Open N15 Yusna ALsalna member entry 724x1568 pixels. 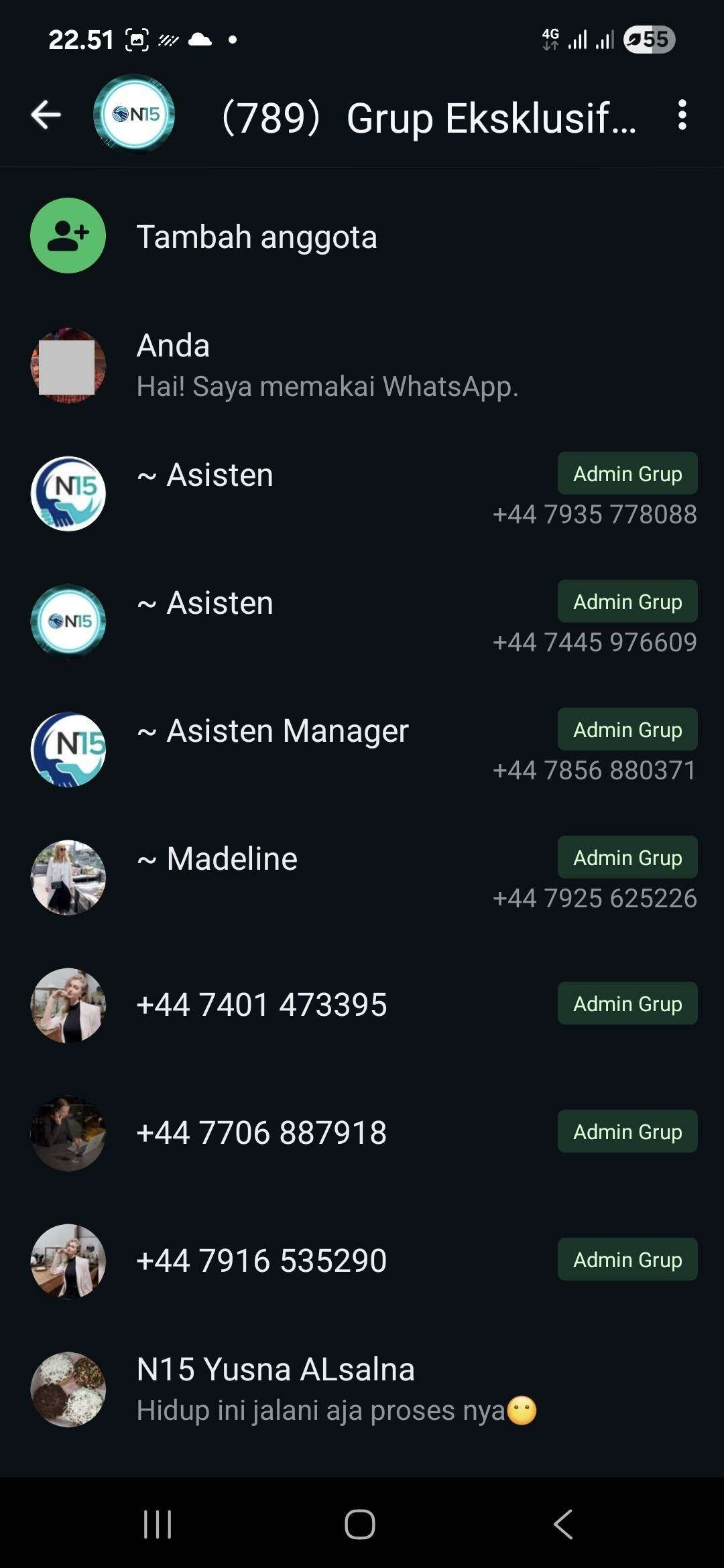pyautogui.click(x=362, y=1389)
